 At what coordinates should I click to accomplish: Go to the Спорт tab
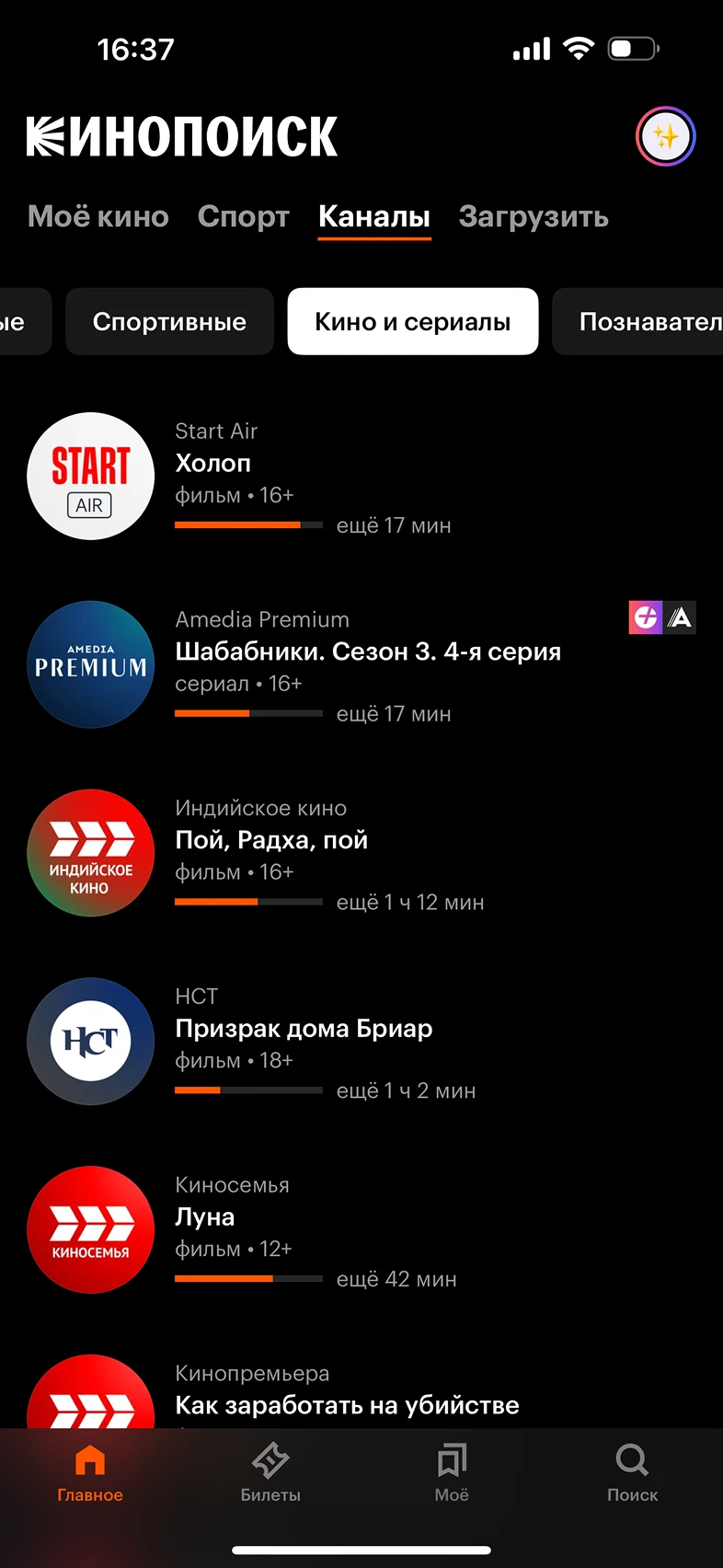tap(244, 217)
